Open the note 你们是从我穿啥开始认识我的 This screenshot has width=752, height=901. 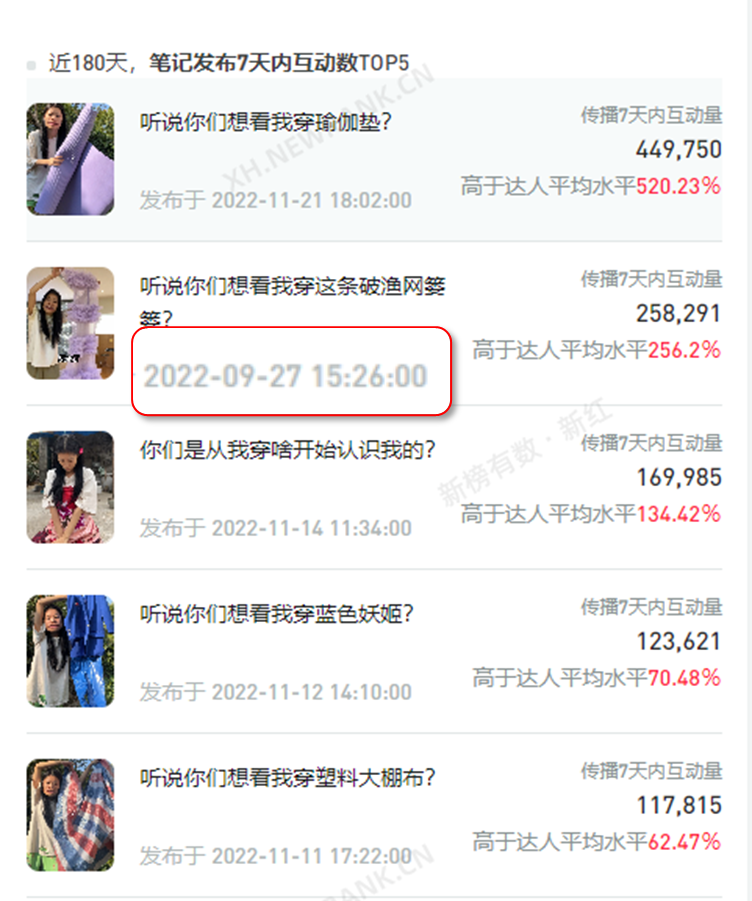point(287,451)
